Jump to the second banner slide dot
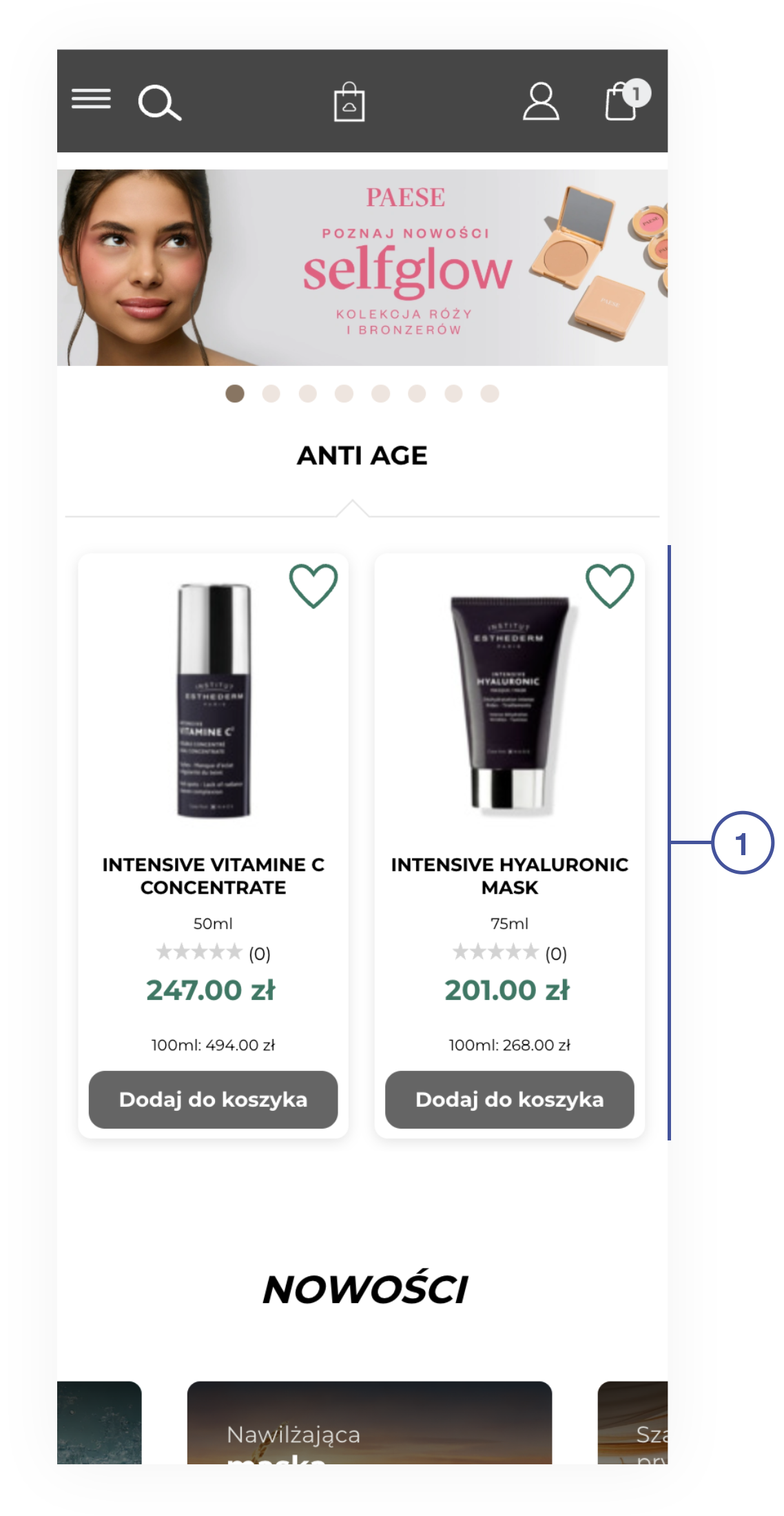Screen dimensions: 784x1516 (271, 393)
